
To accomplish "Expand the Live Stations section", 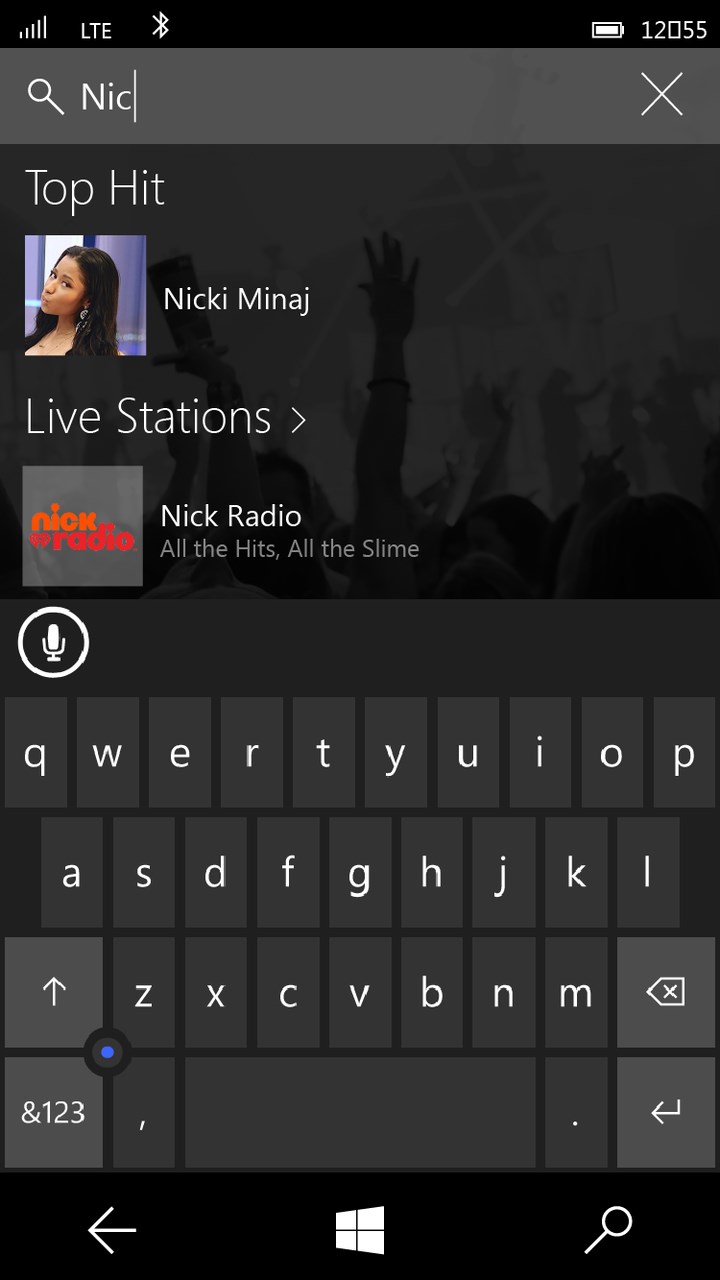I will [166, 417].
